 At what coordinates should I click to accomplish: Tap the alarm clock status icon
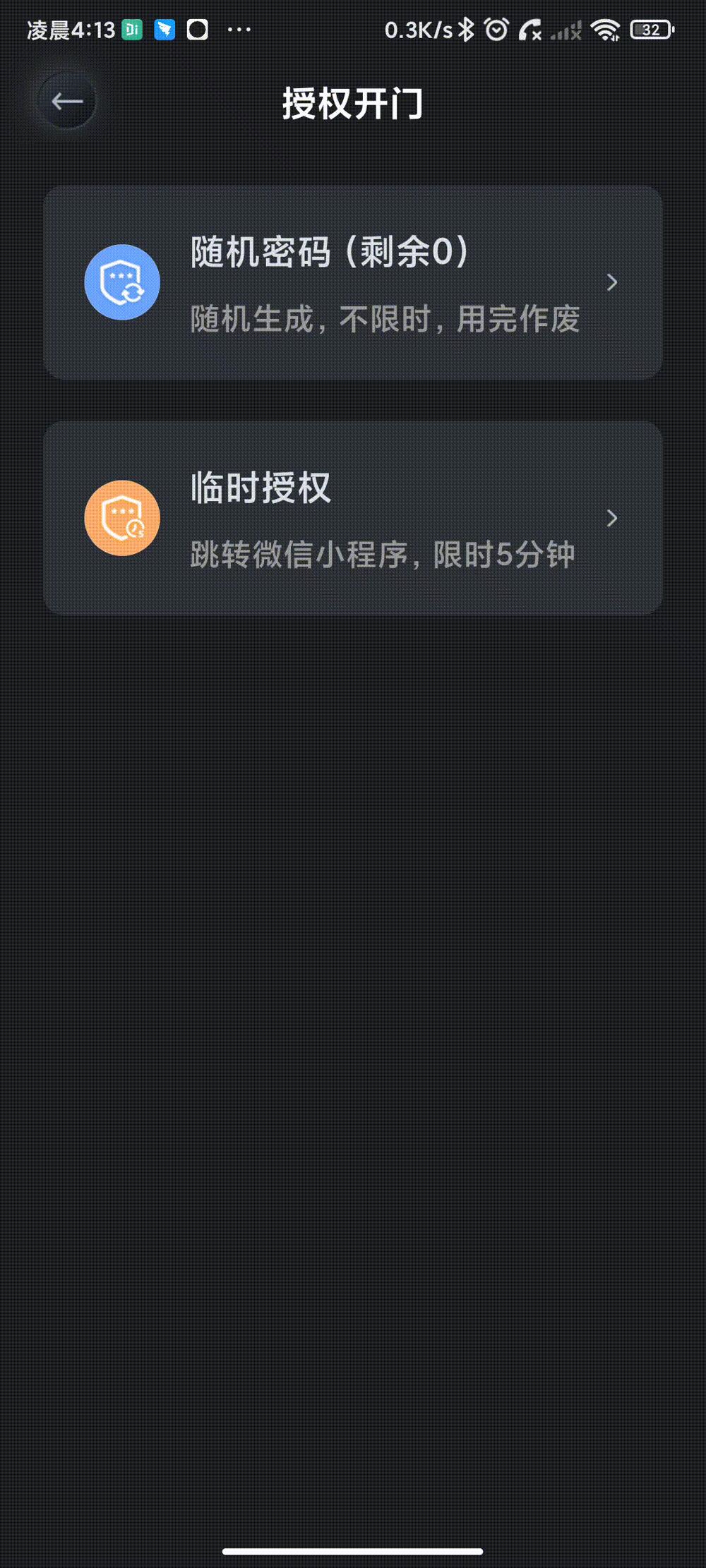coord(496,30)
